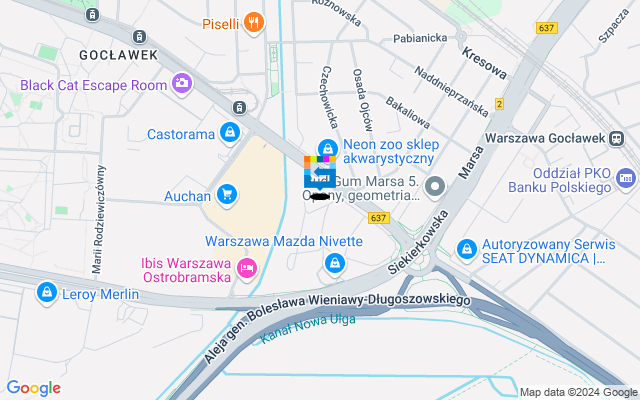Open Neon zoo sklep akwarystyczny pin
Image resolution: width=640 pixels, height=400 pixels.
pos(326,147)
